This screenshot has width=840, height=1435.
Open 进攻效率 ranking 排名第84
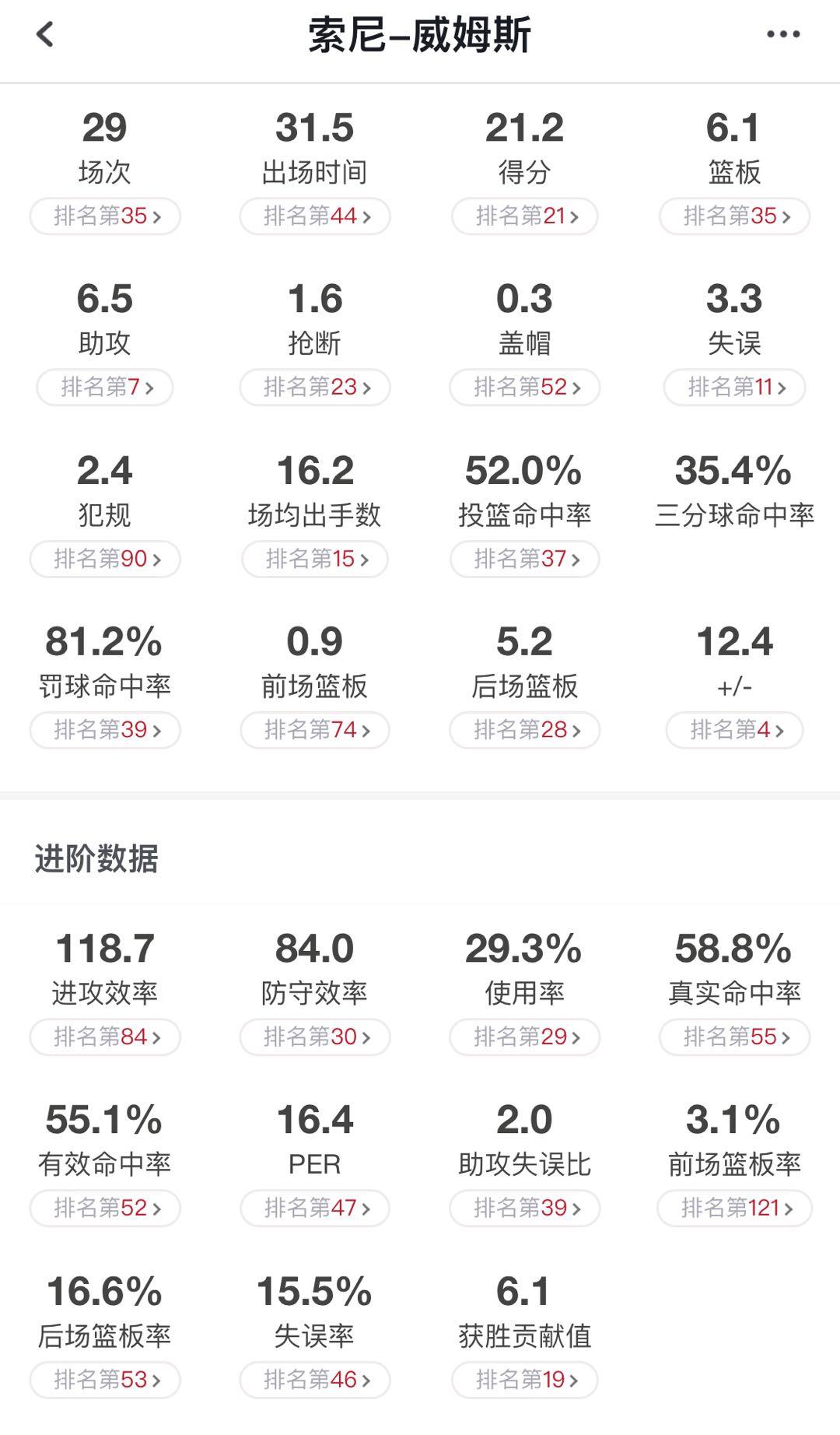[x=105, y=1037]
